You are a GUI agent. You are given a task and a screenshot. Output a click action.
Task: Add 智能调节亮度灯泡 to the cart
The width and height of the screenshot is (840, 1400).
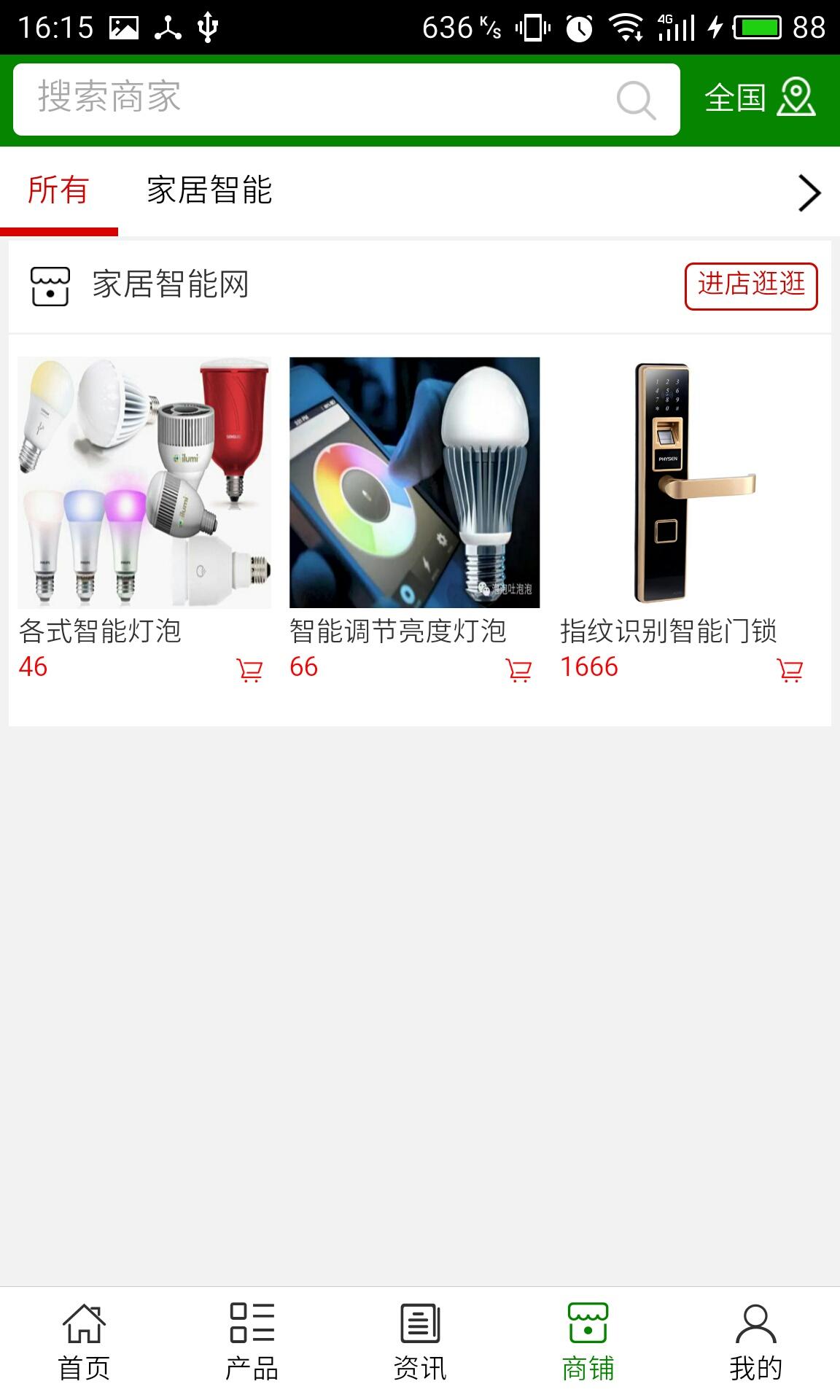point(518,670)
